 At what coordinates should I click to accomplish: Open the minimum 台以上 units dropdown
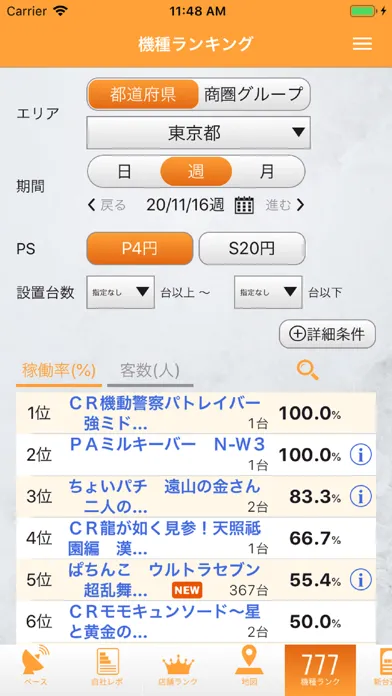click(x=120, y=292)
